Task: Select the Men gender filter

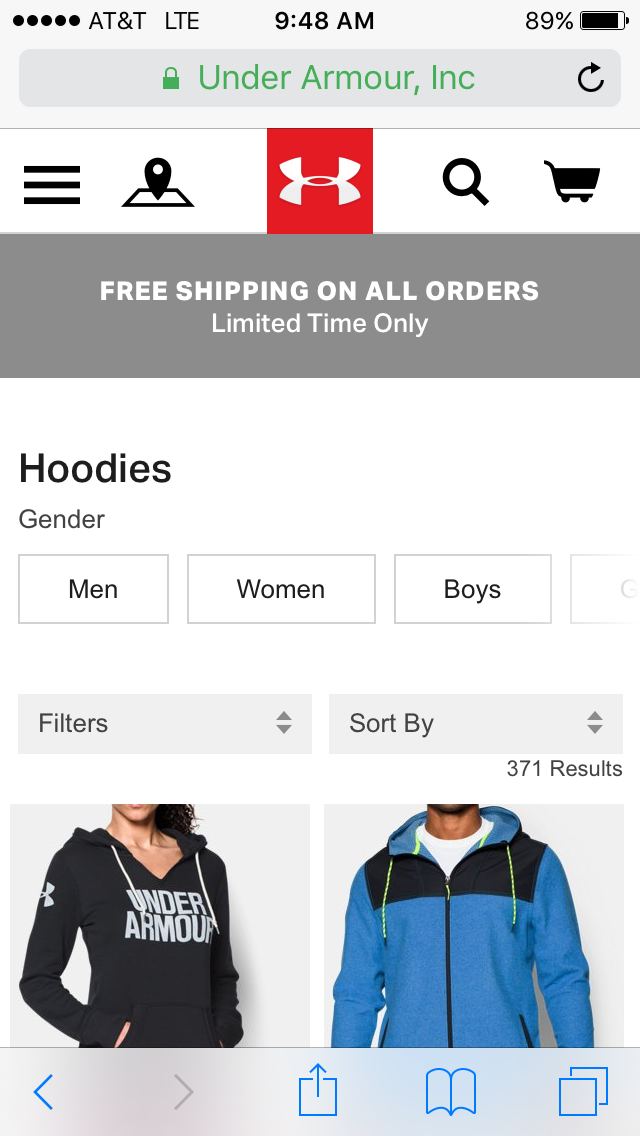Action: point(93,589)
